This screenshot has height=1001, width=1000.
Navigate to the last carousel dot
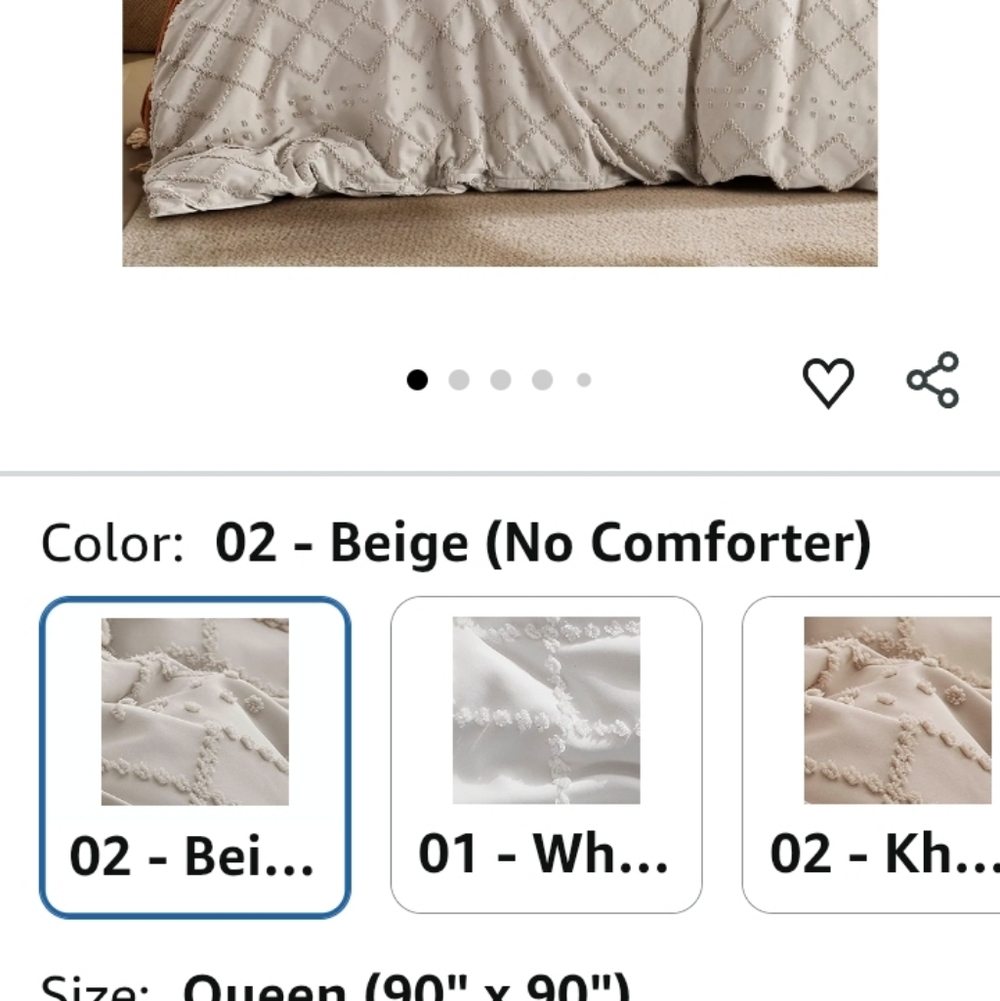pos(581,379)
